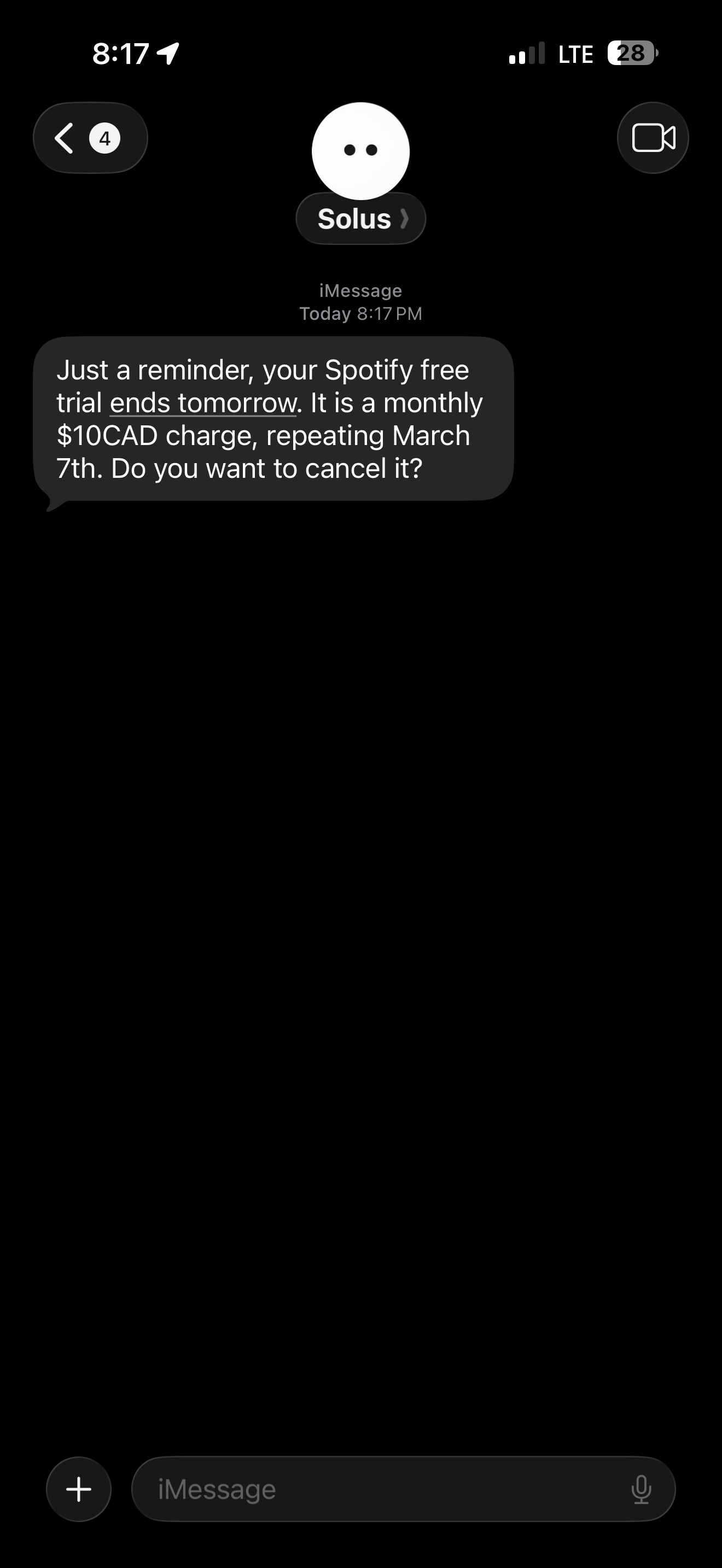
Task: Record an audio message with the microphone
Action: coord(641,1489)
